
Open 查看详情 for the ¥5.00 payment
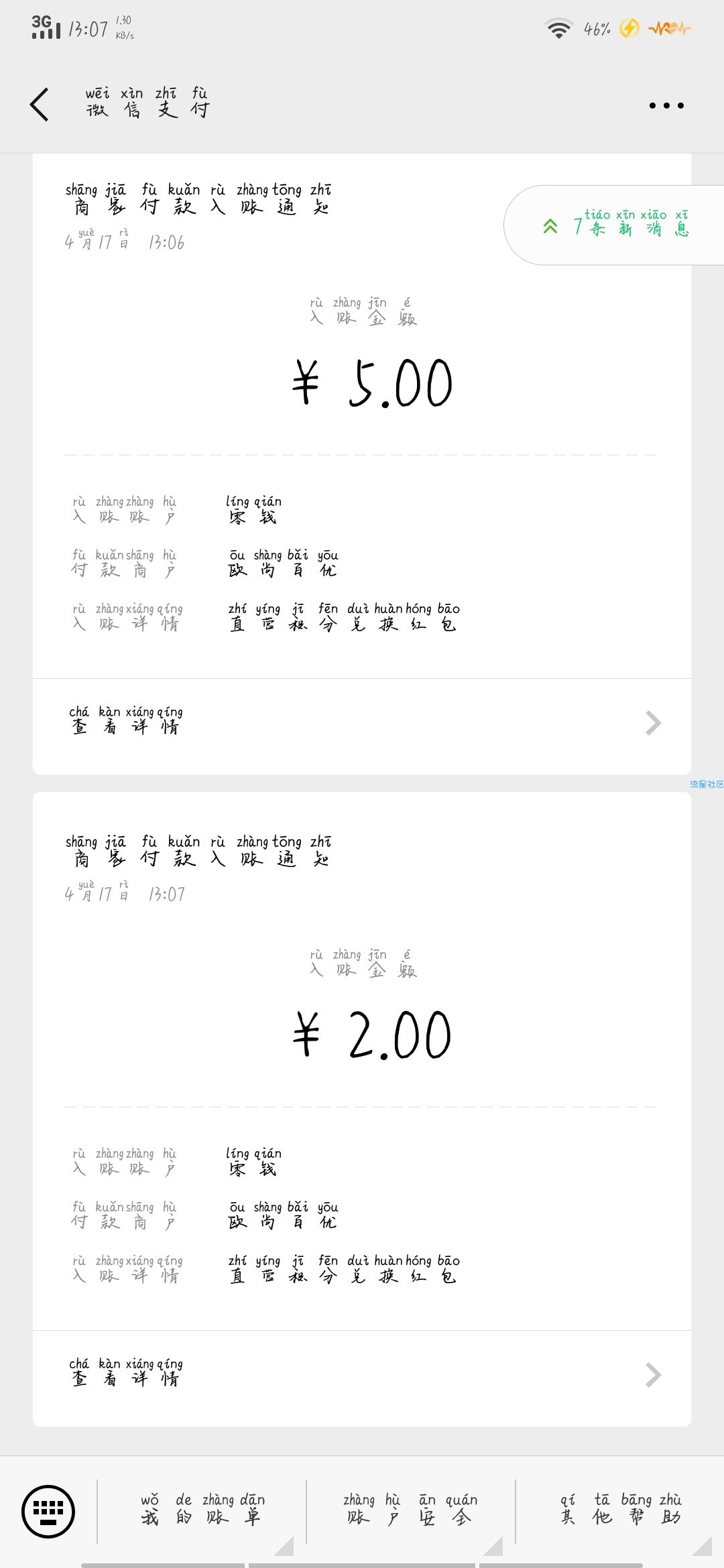362,723
